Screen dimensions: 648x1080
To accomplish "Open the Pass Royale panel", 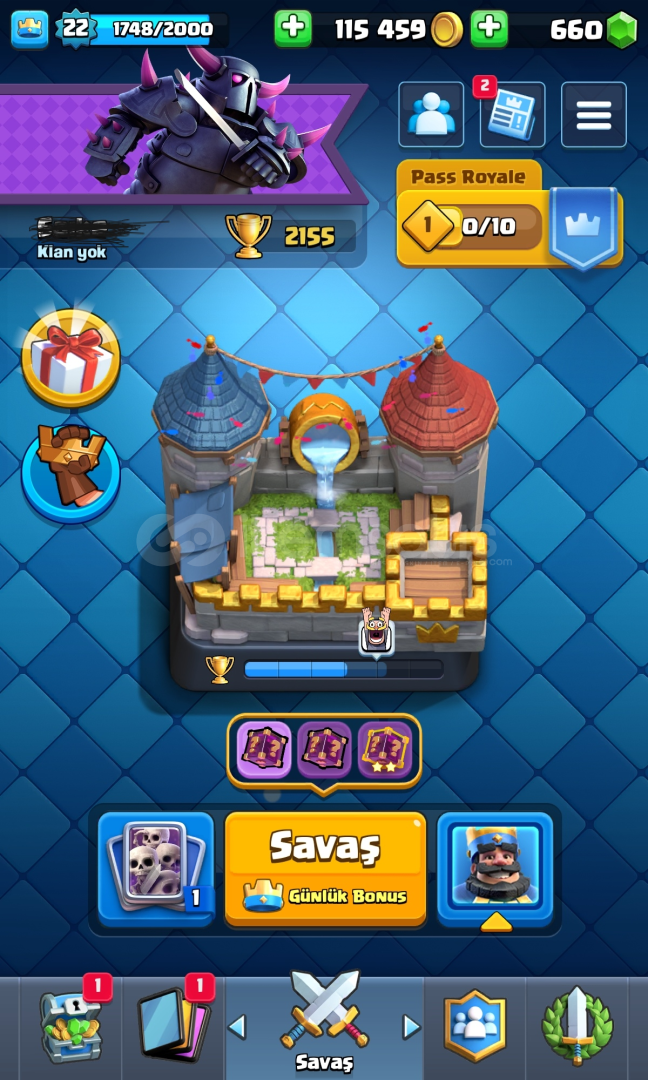I will [x=510, y=215].
